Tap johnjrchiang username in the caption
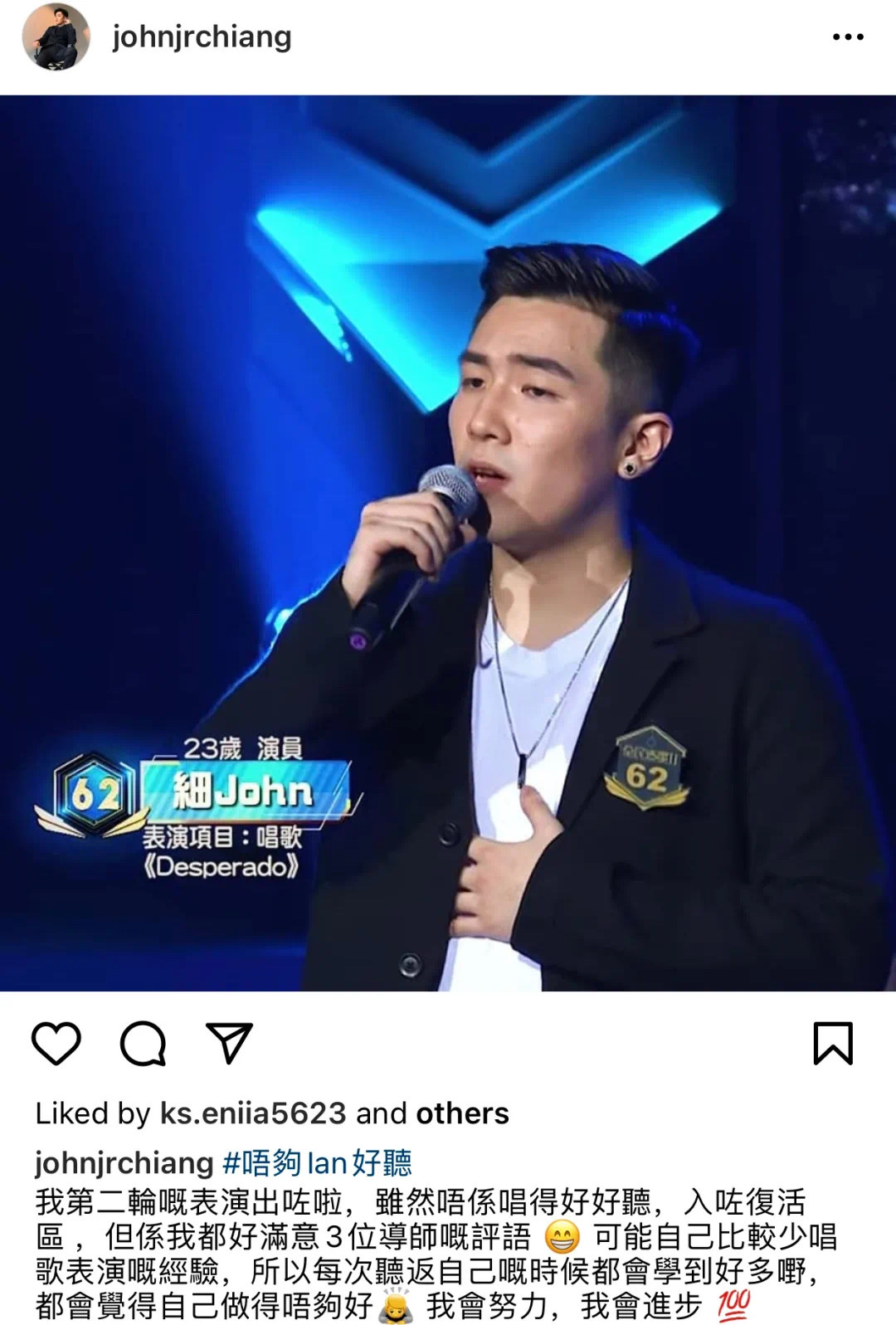896x1325 pixels. pyautogui.click(x=124, y=1162)
